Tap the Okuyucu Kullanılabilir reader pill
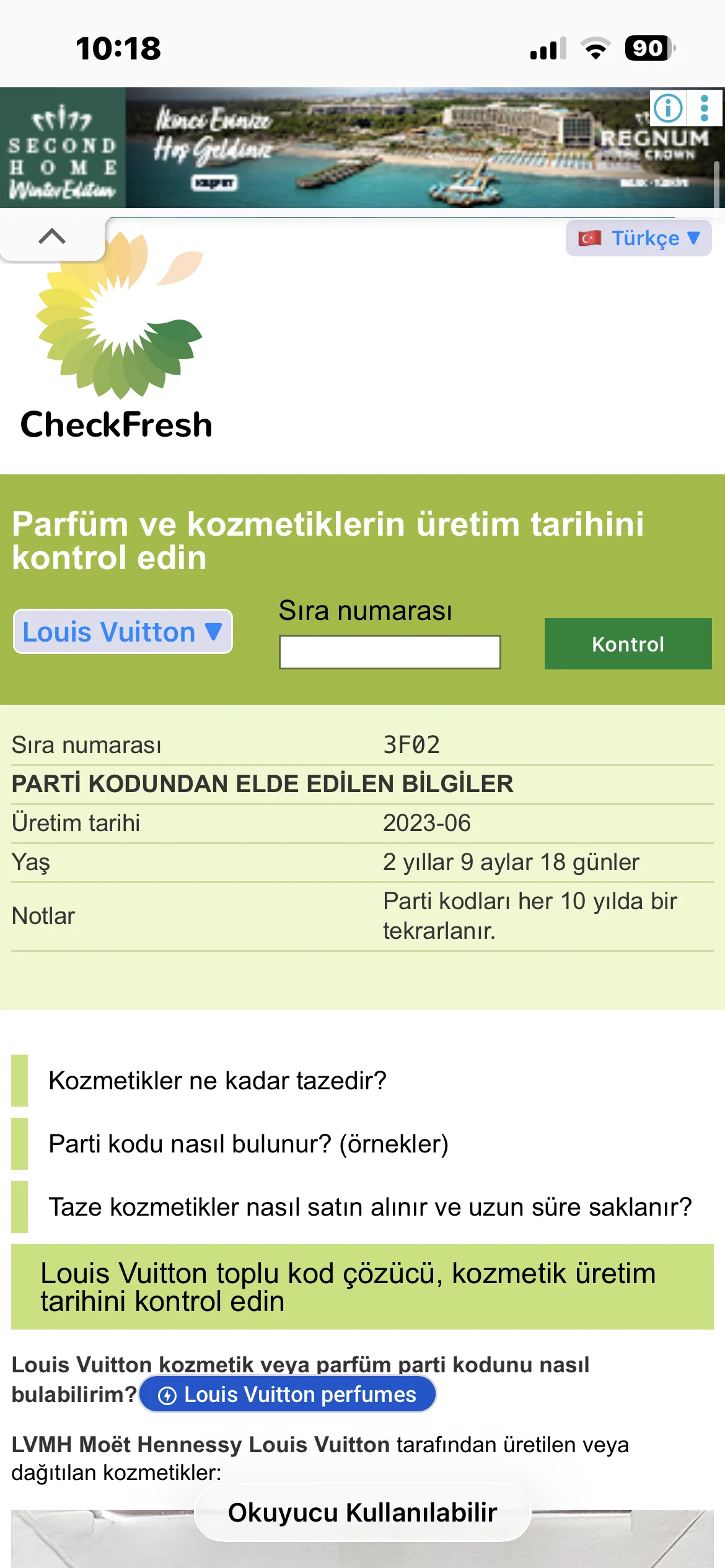This screenshot has height=1568, width=725. 362,1512
